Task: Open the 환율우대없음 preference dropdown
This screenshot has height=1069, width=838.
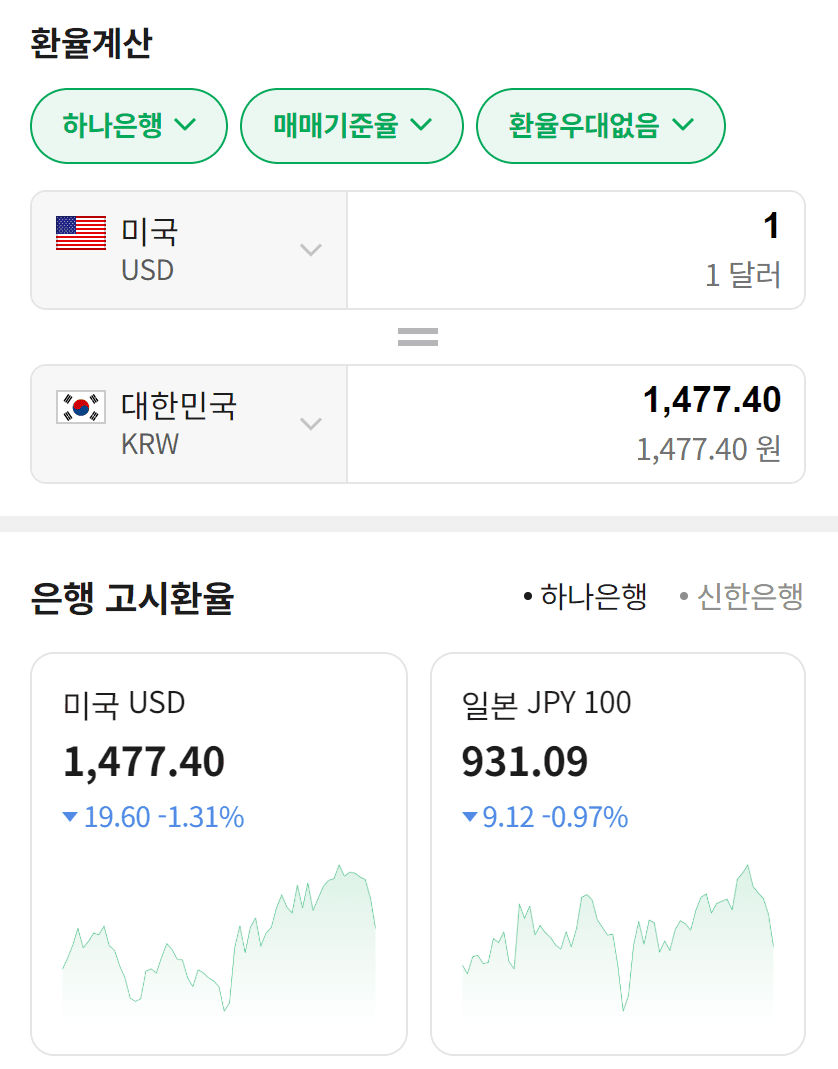Action: (x=600, y=126)
